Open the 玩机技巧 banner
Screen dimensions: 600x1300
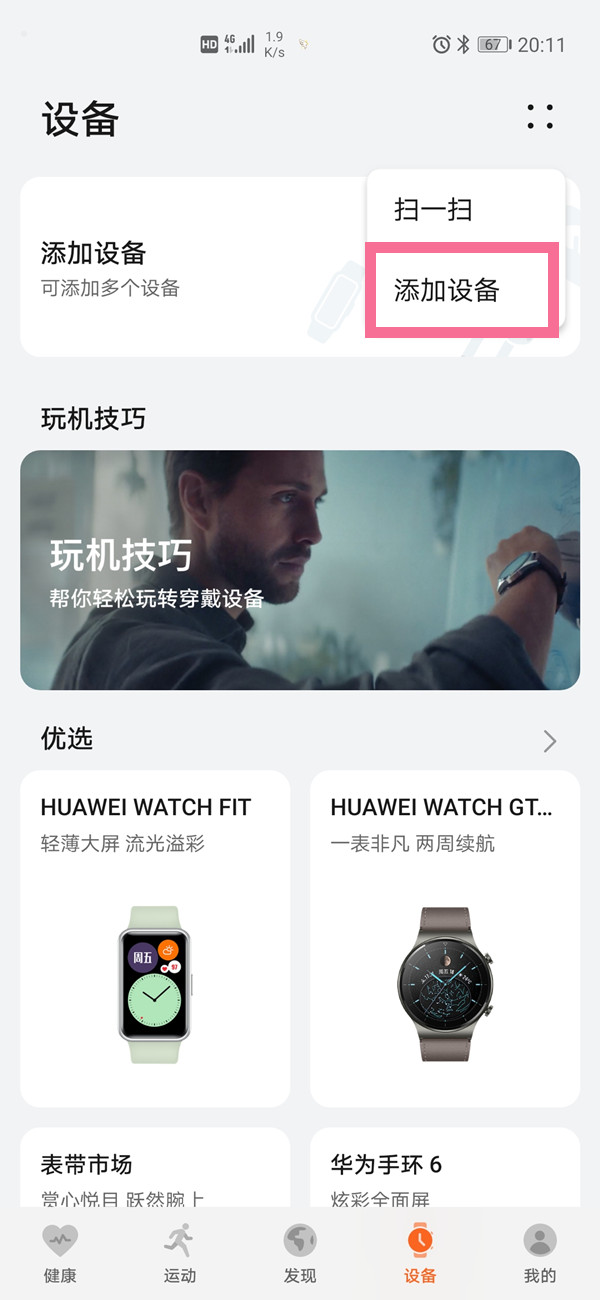(300, 570)
